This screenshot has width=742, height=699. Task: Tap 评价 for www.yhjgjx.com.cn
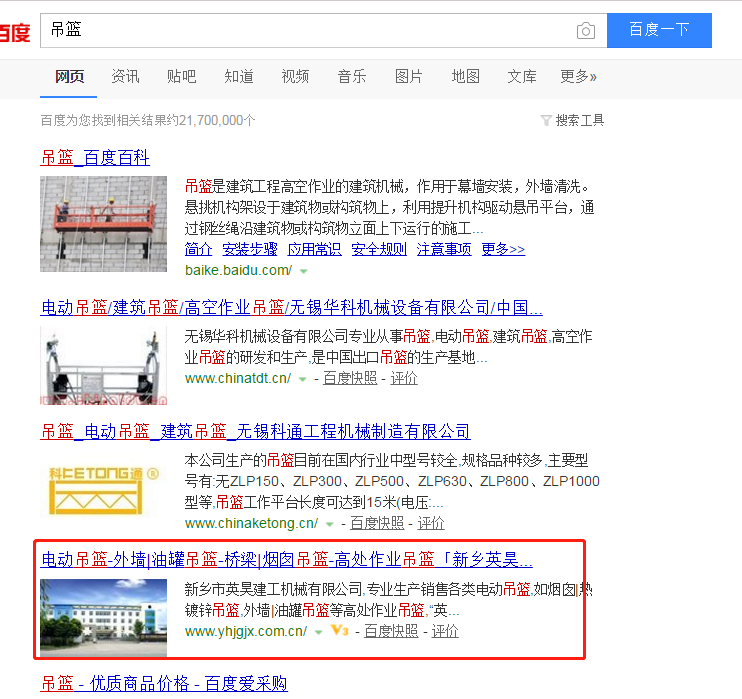pos(445,631)
